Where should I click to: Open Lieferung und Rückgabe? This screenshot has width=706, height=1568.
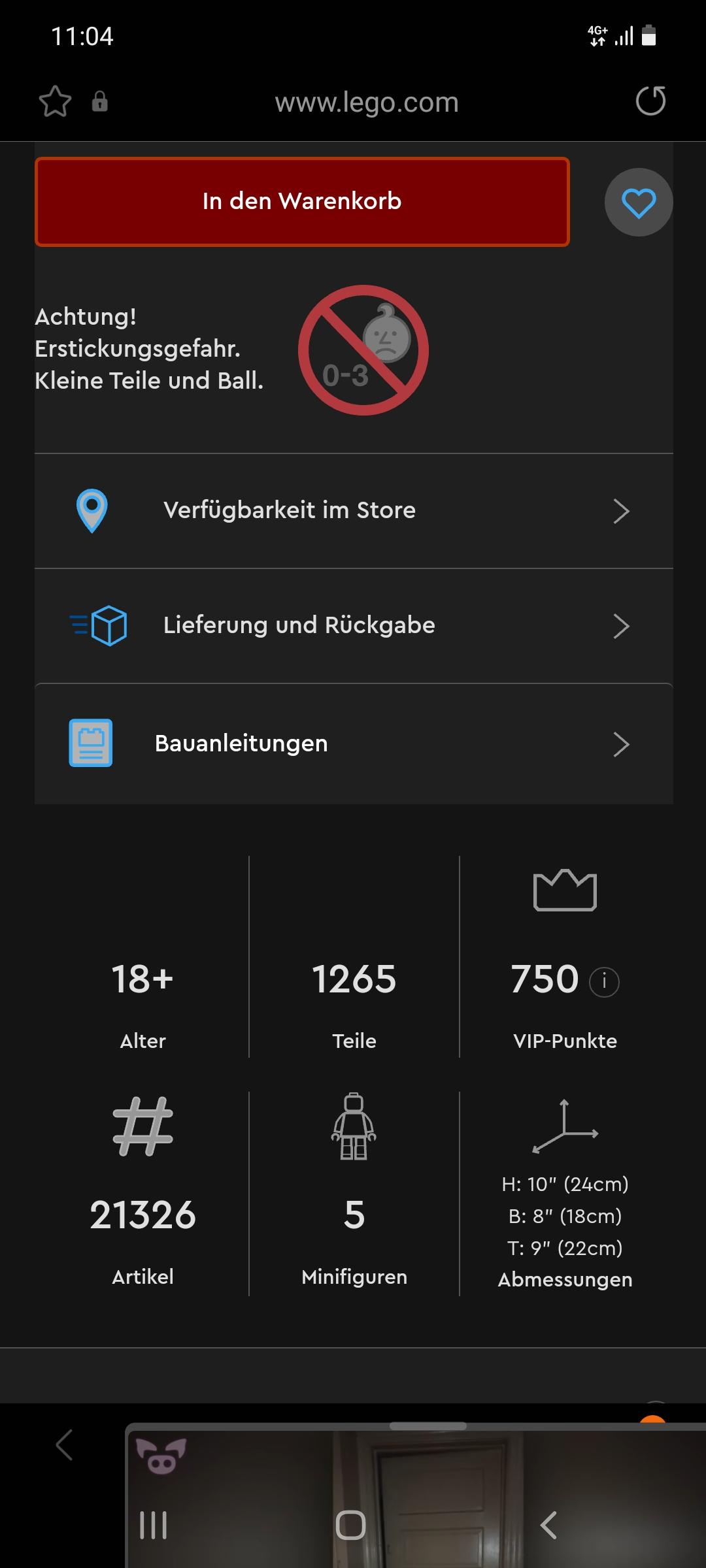[x=354, y=626]
